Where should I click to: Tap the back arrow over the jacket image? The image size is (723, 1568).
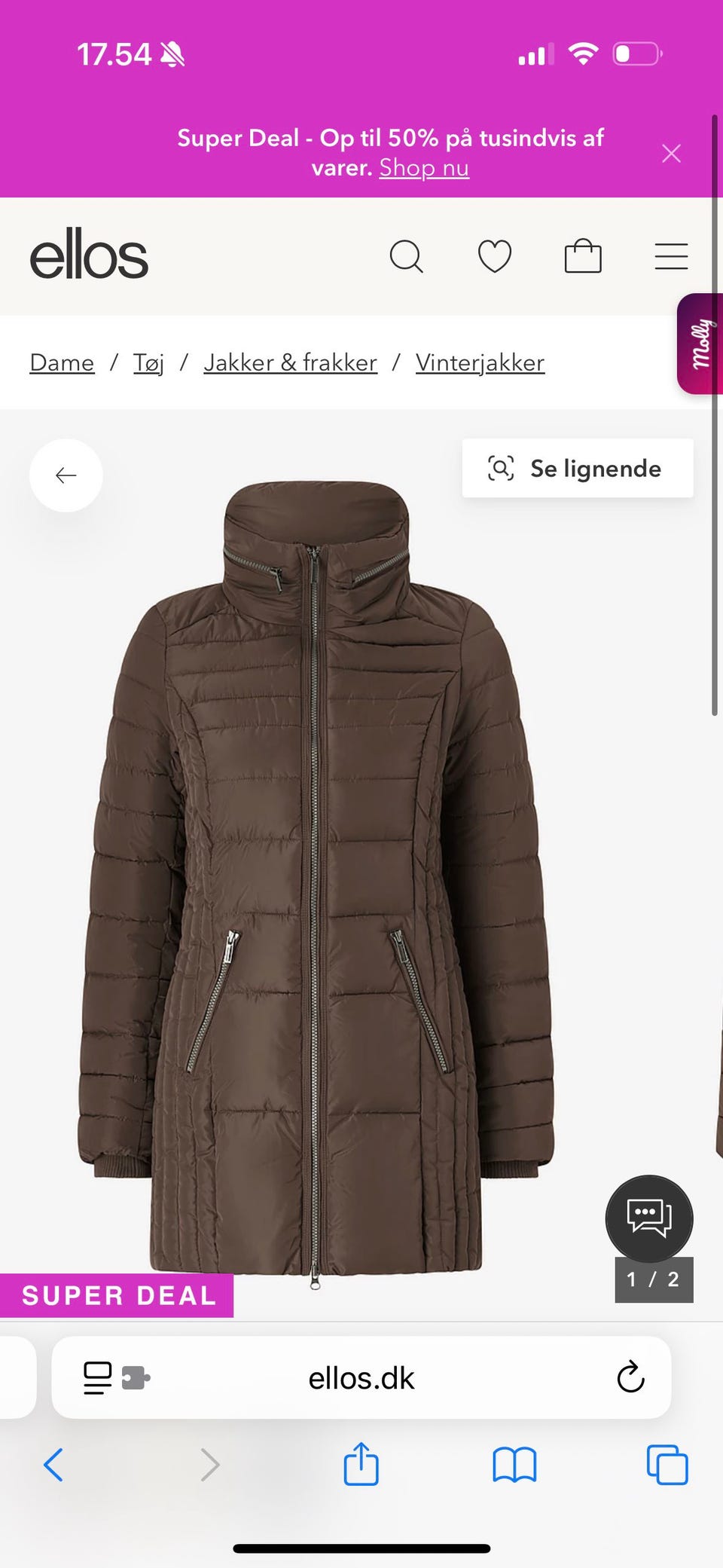tap(66, 475)
